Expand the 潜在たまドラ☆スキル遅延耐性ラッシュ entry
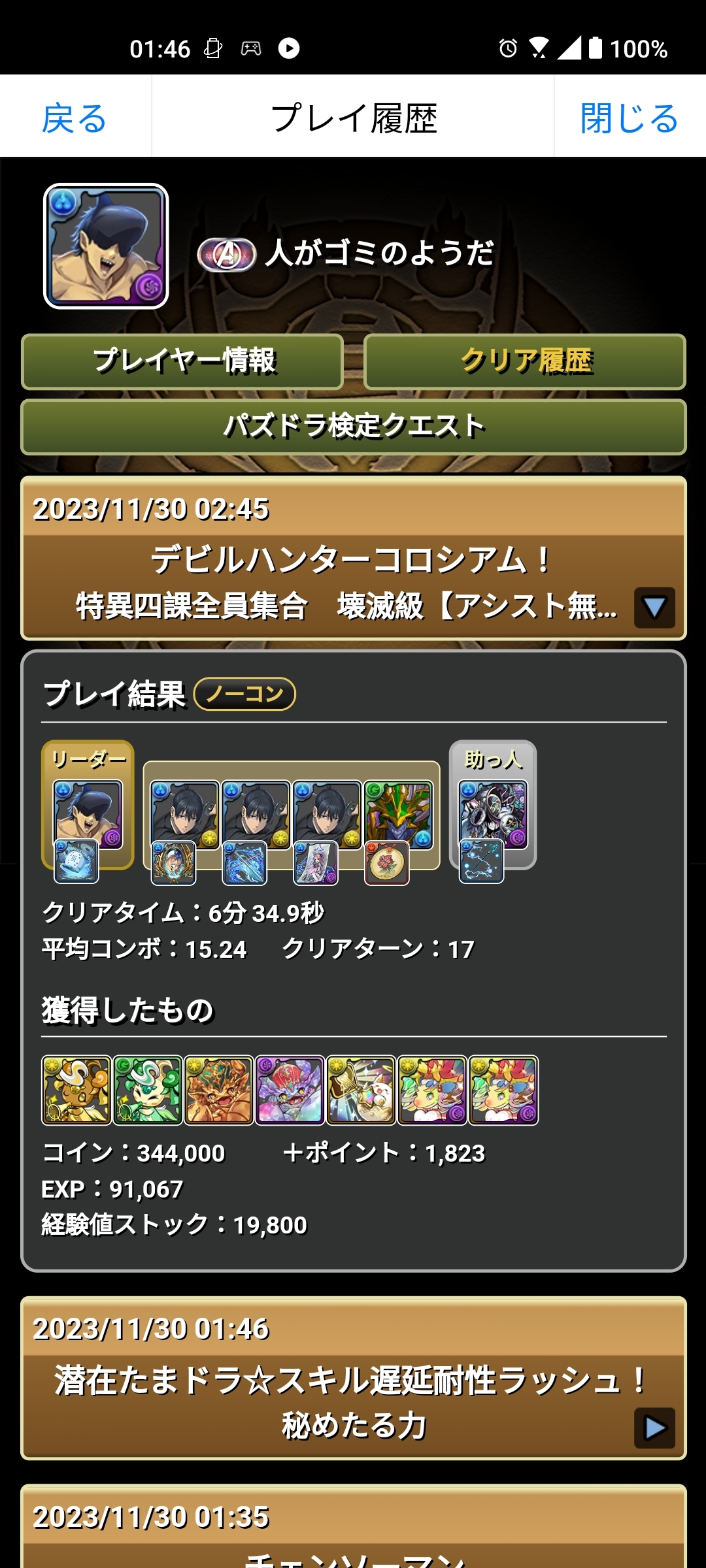Screen dimensions: 706x1568 coord(654,1428)
